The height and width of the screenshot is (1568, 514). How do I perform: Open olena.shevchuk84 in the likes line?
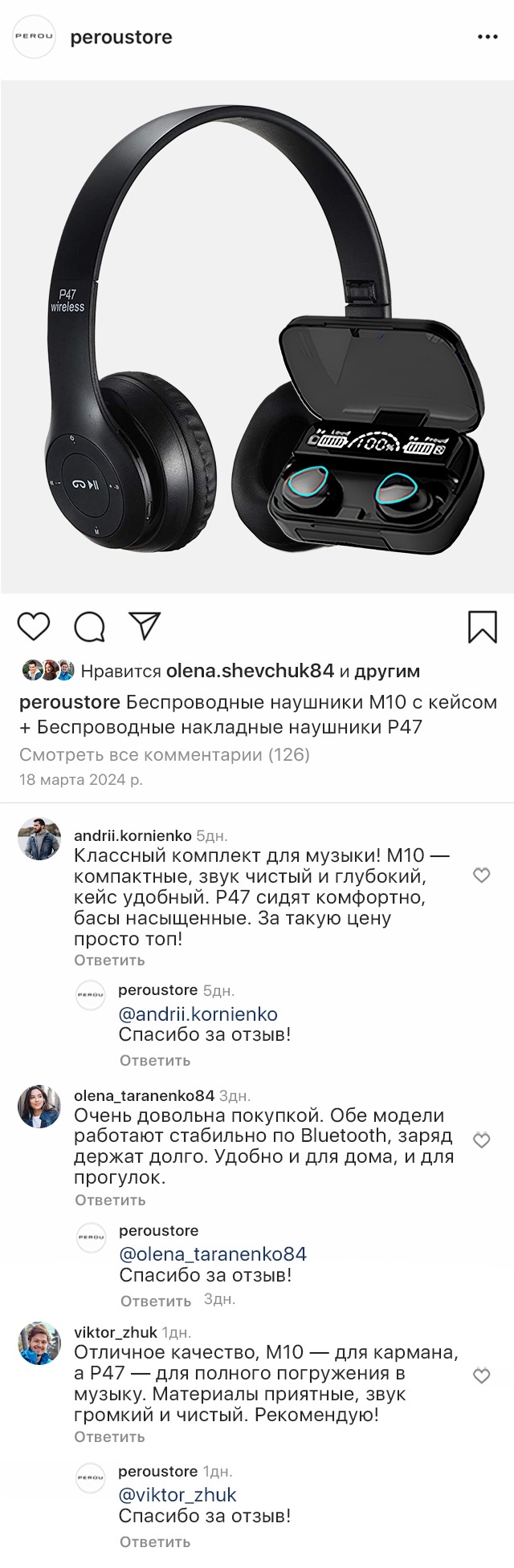click(x=250, y=671)
